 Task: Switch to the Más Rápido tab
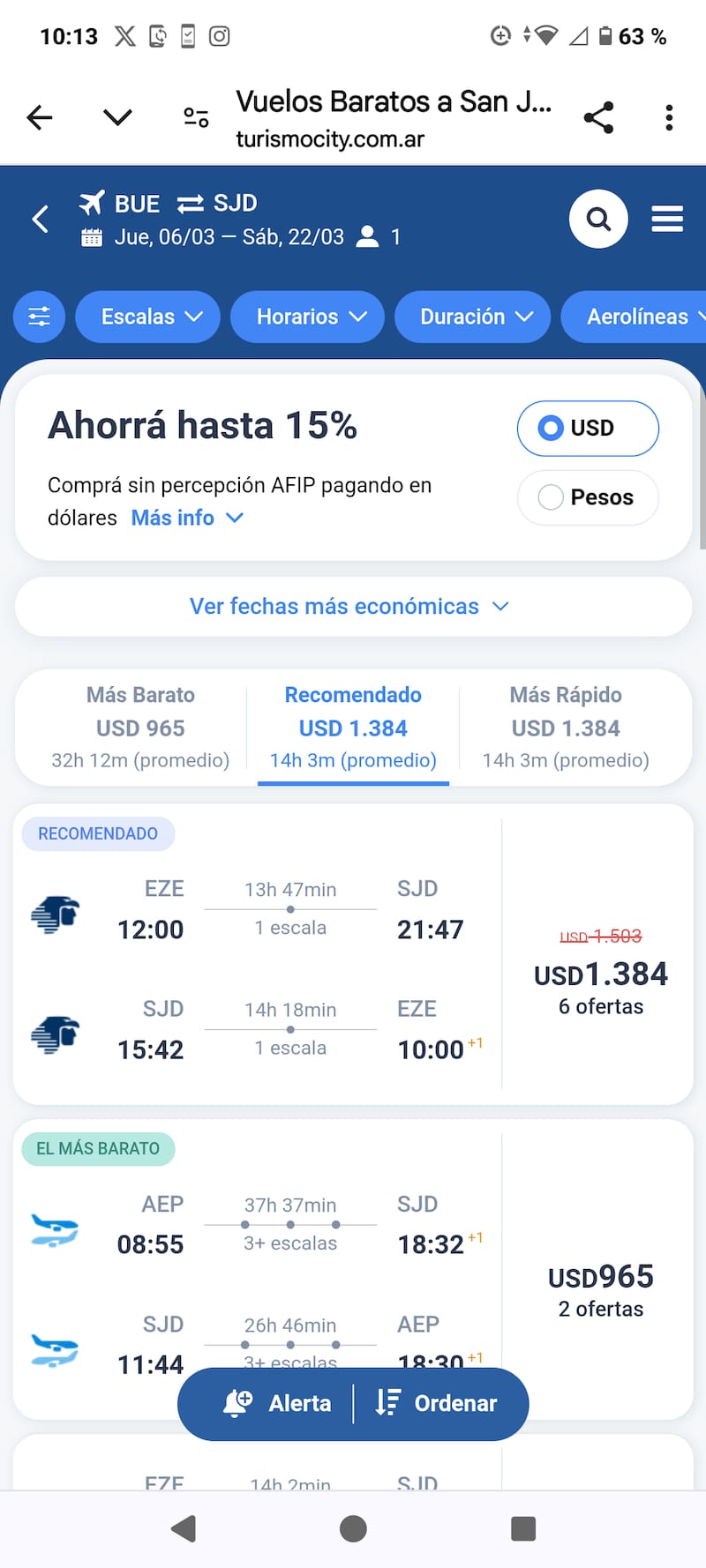(566, 728)
